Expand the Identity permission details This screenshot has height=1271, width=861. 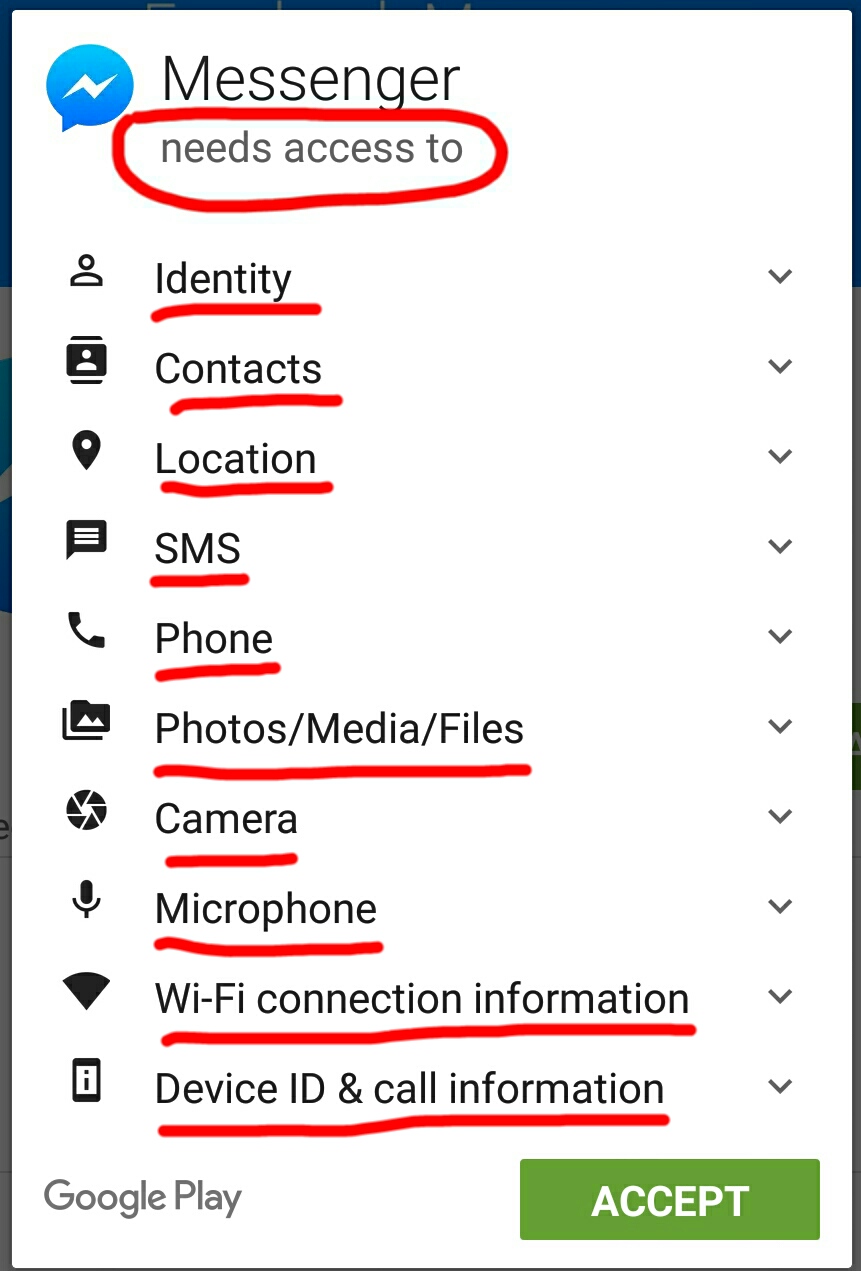780,276
